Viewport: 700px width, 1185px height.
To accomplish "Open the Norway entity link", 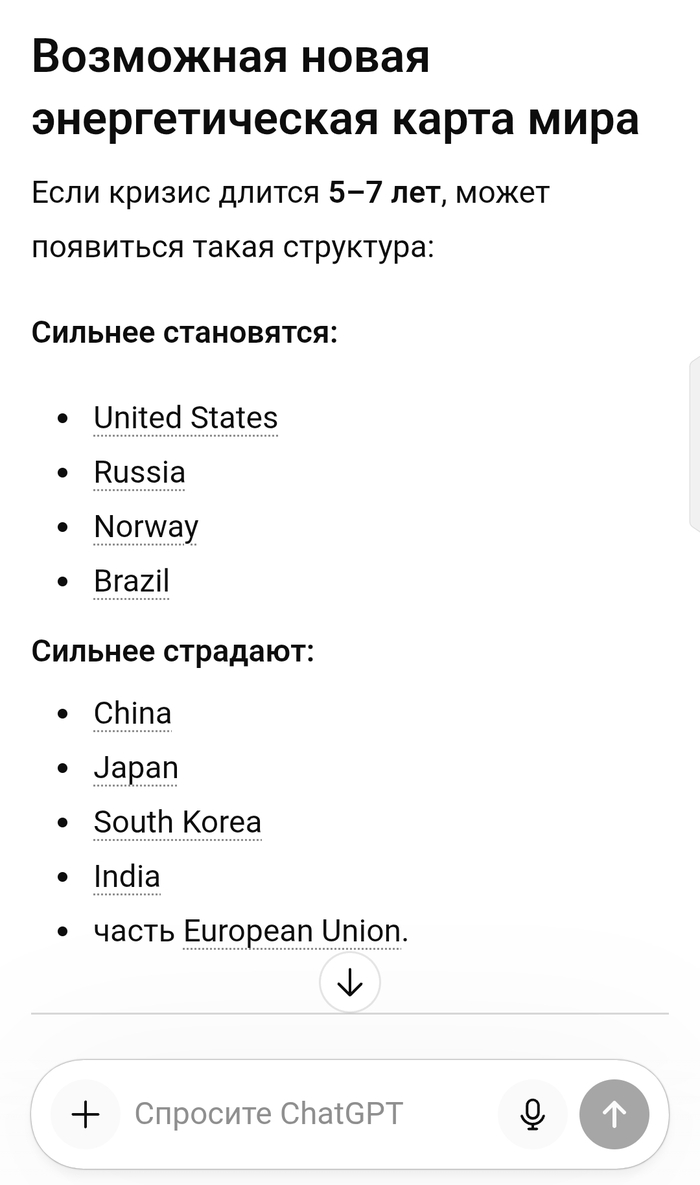I will coord(146,527).
